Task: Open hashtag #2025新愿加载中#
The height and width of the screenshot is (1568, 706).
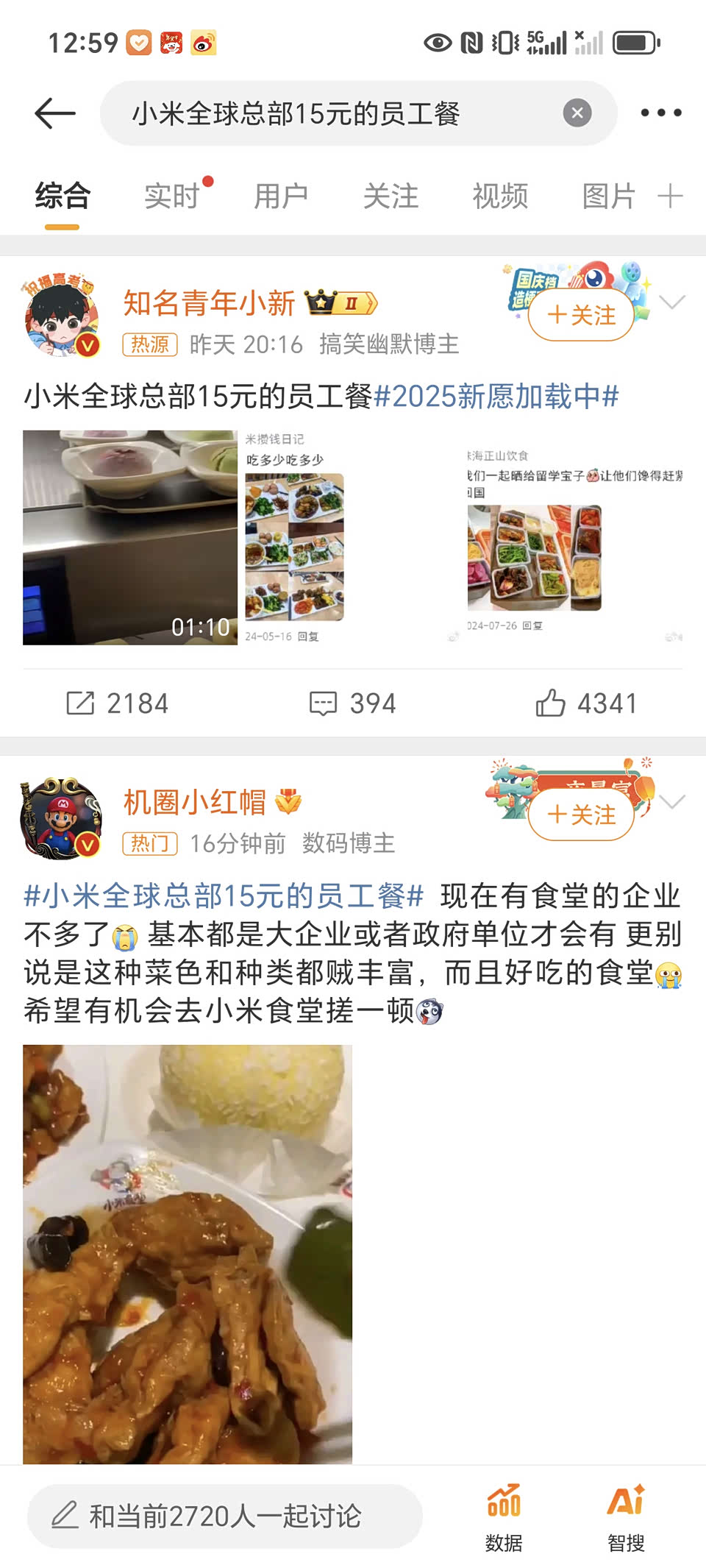Action: [x=496, y=397]
